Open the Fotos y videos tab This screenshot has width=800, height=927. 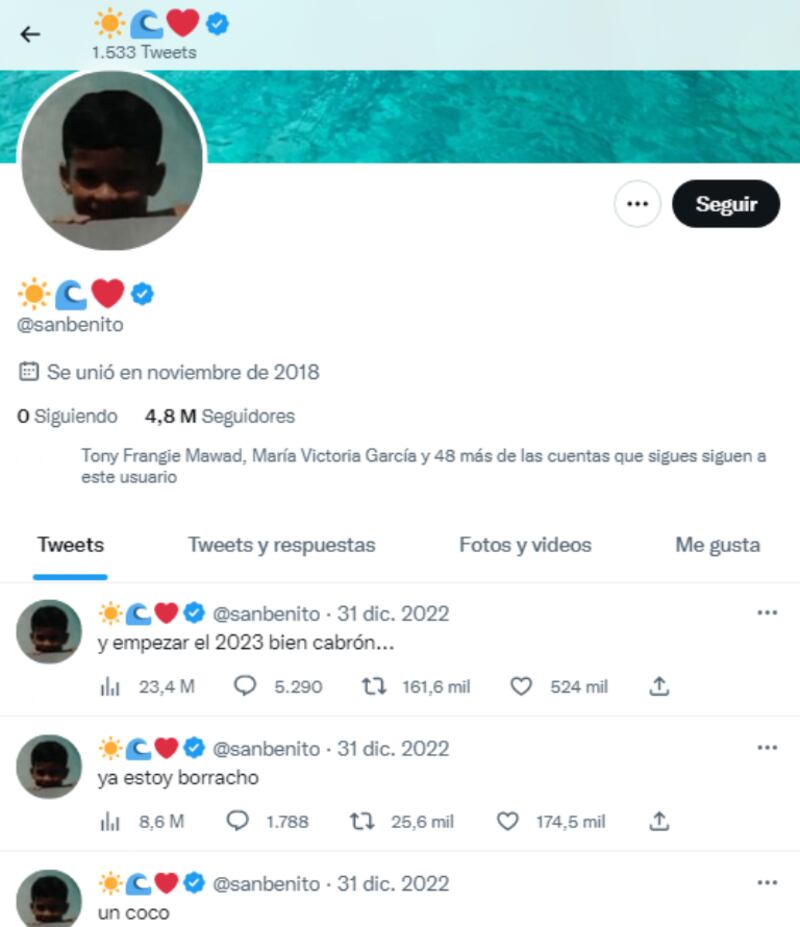(525, 545)
